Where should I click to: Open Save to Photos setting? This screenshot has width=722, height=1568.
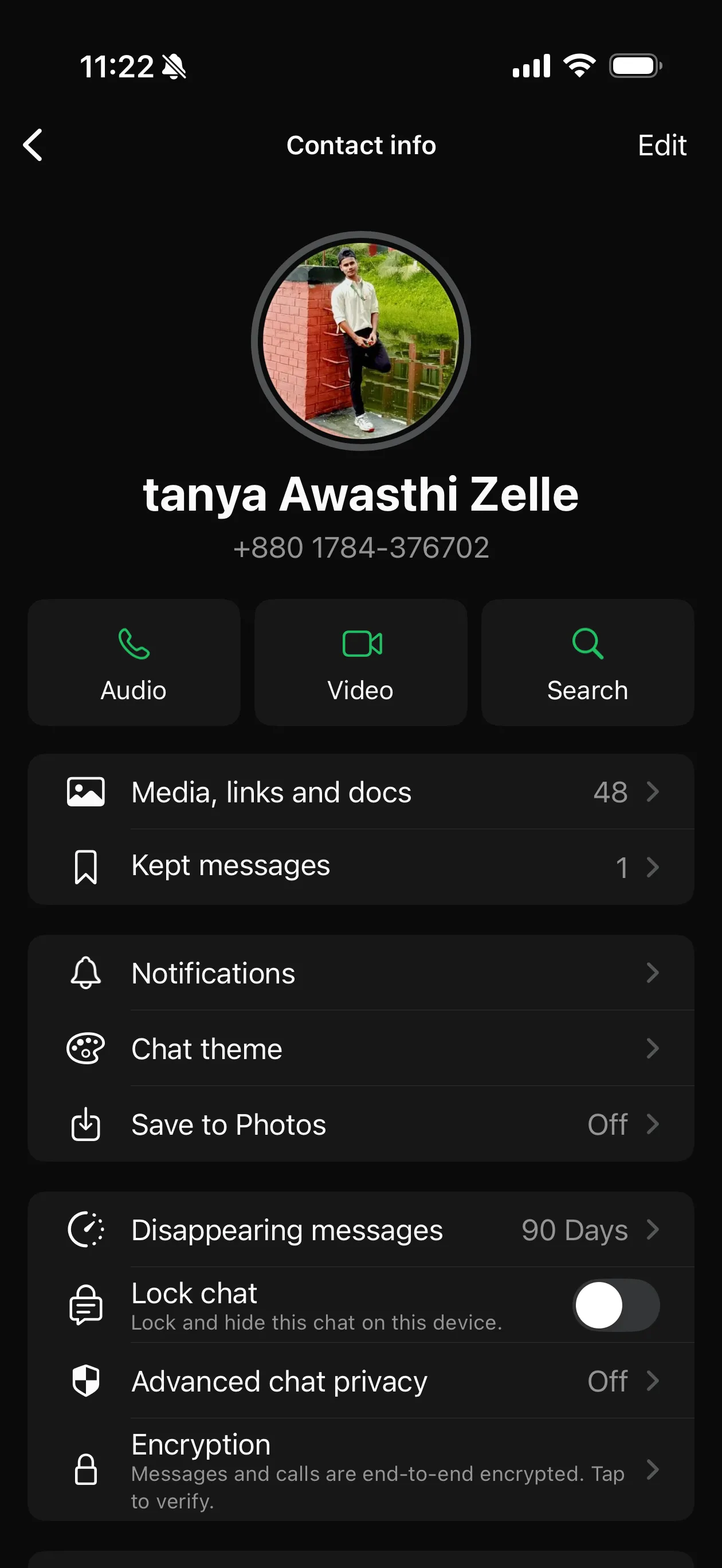(x=361, y=1124)
